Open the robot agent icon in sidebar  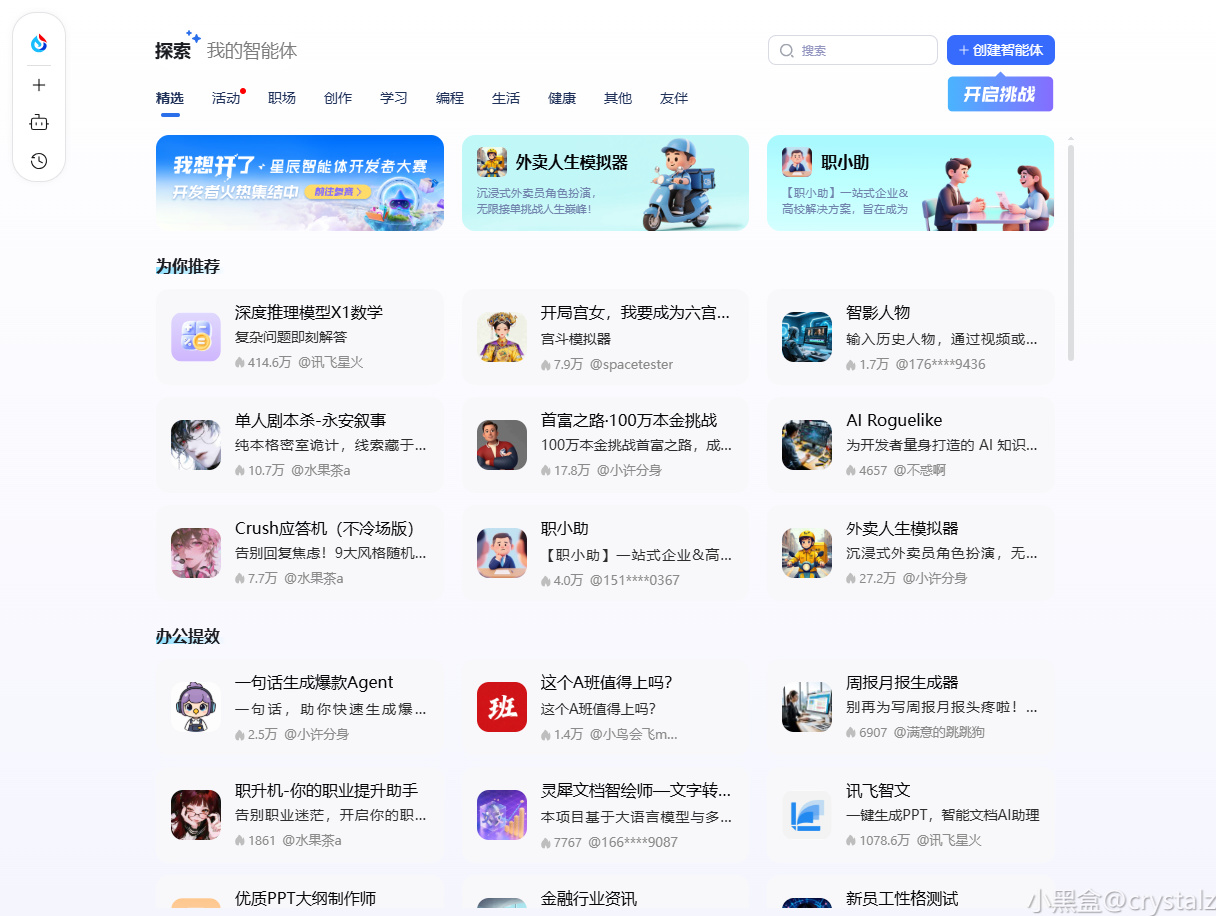39,123
